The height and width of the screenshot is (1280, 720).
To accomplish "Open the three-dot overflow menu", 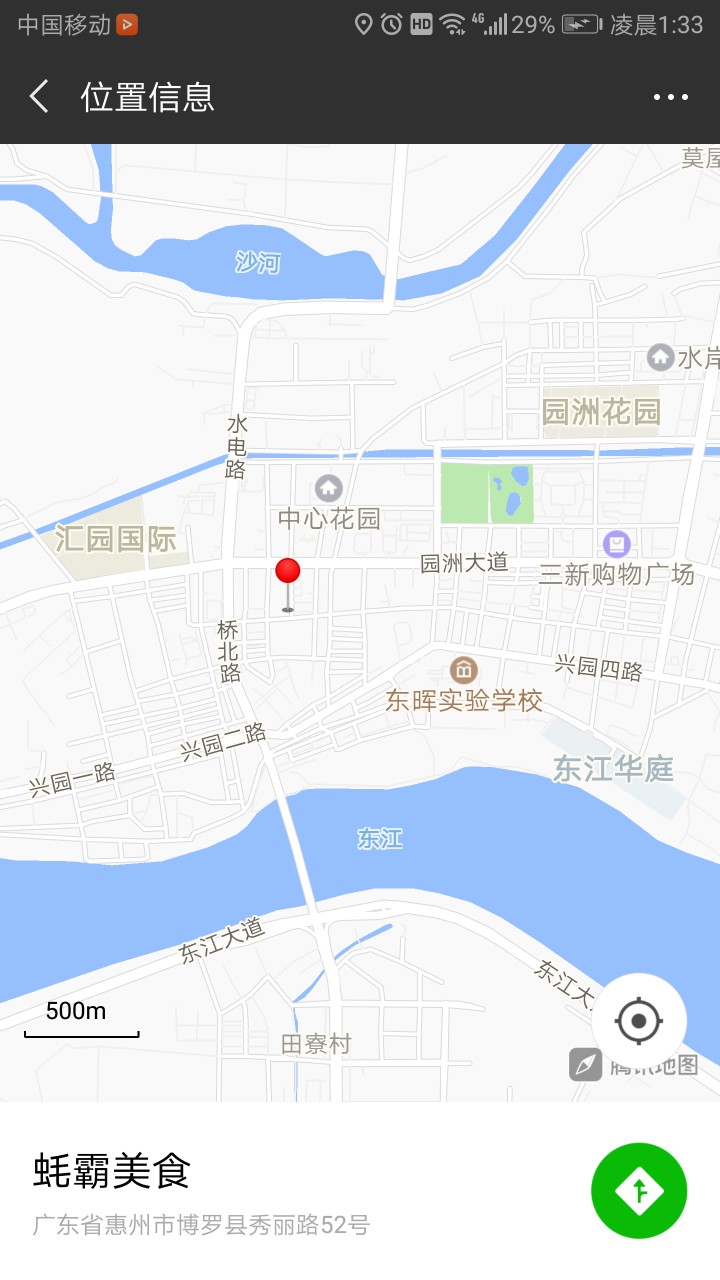I will click(670, 97).
